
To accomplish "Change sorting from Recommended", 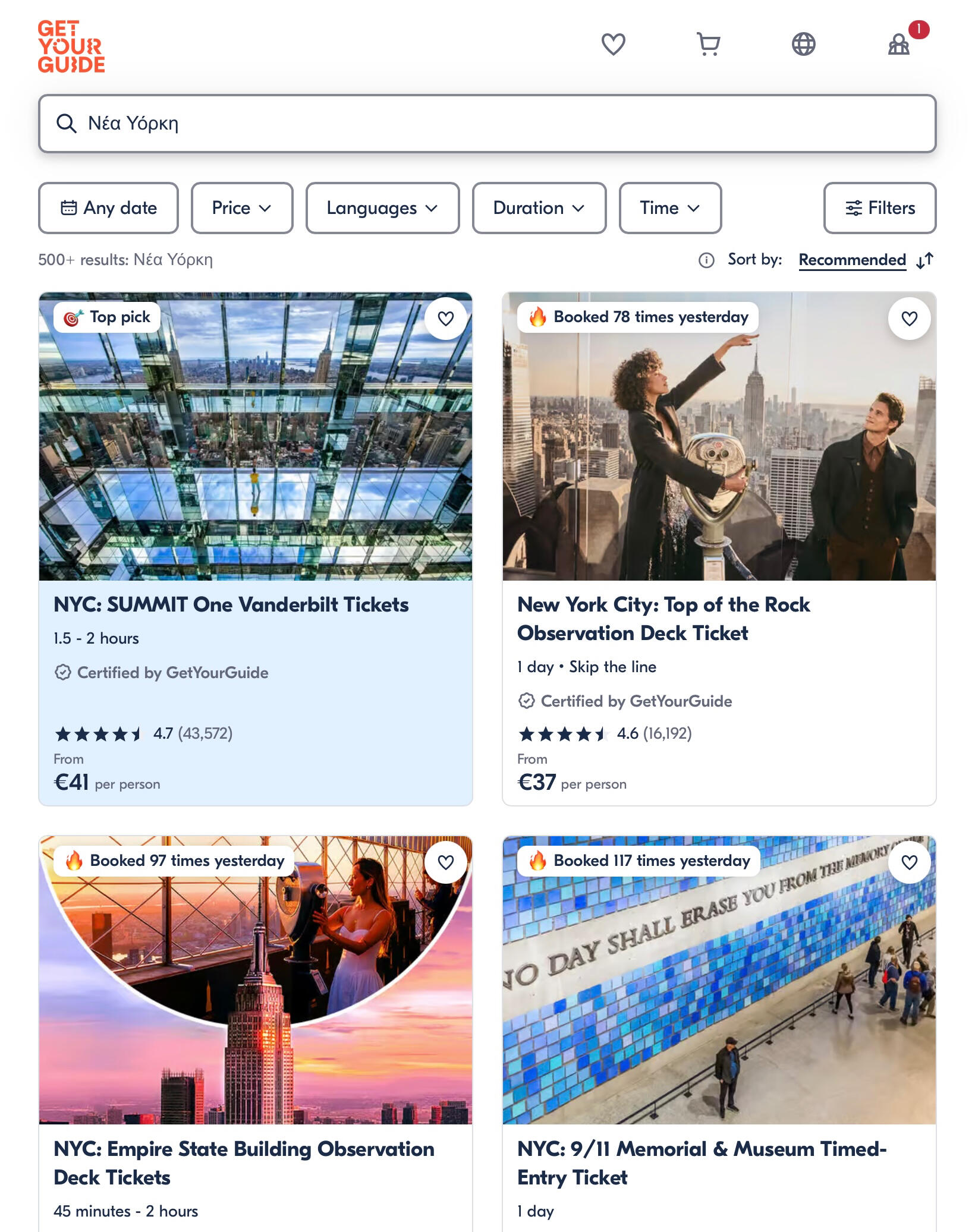I will click(852, 260).
